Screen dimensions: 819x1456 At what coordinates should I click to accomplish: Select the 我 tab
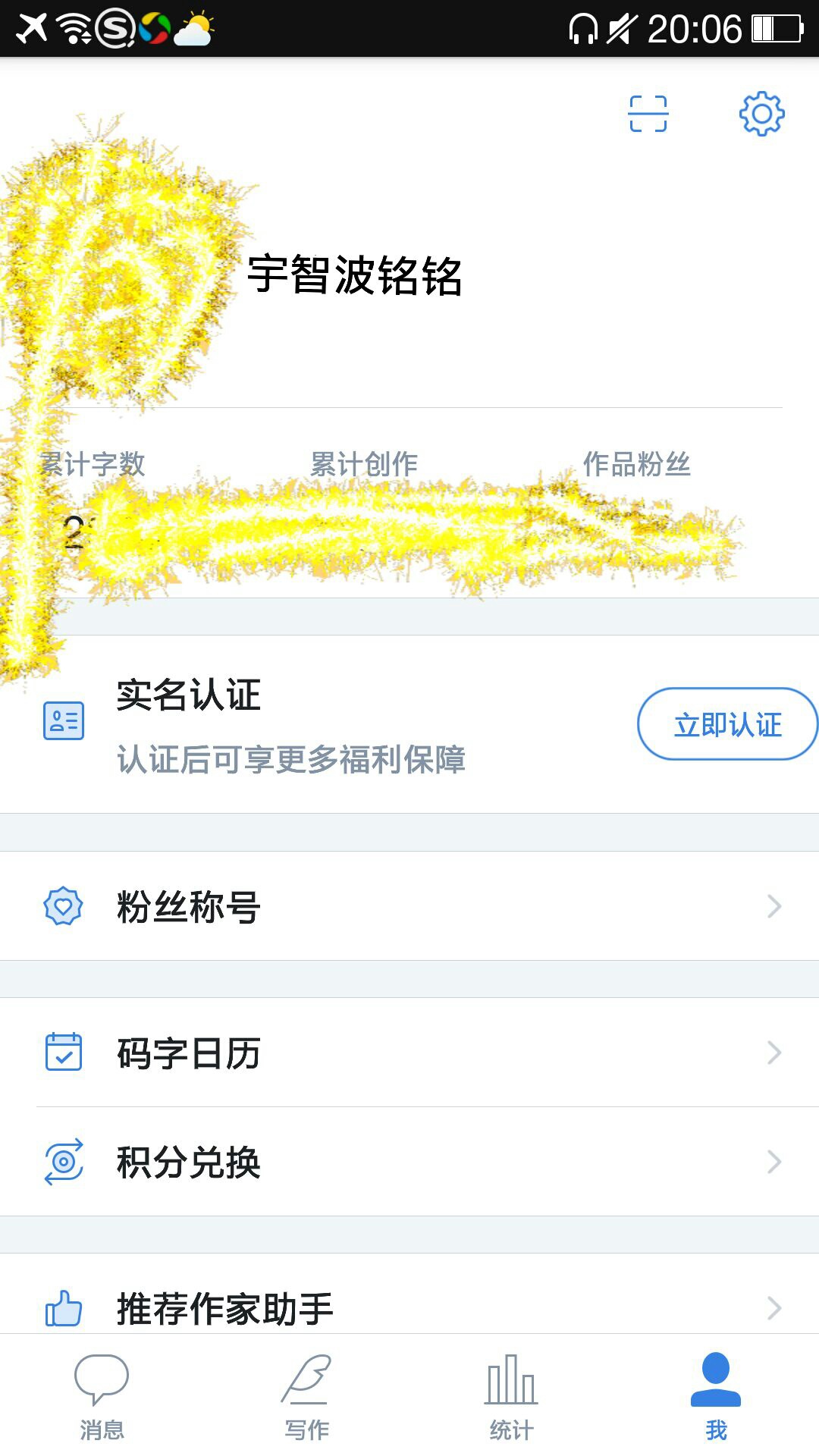[x=716, y=1397]
